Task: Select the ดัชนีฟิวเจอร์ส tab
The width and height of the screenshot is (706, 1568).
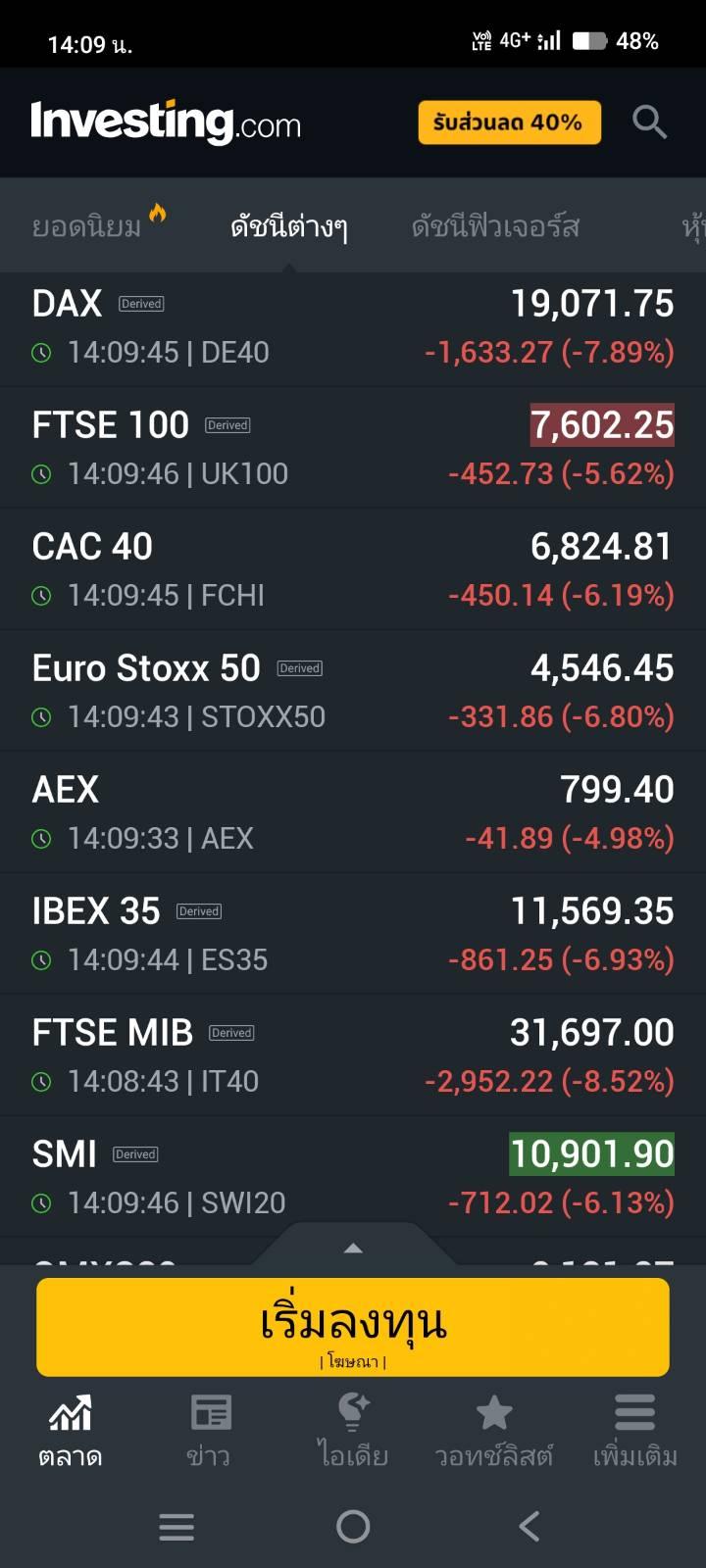Action: (495, 226)
